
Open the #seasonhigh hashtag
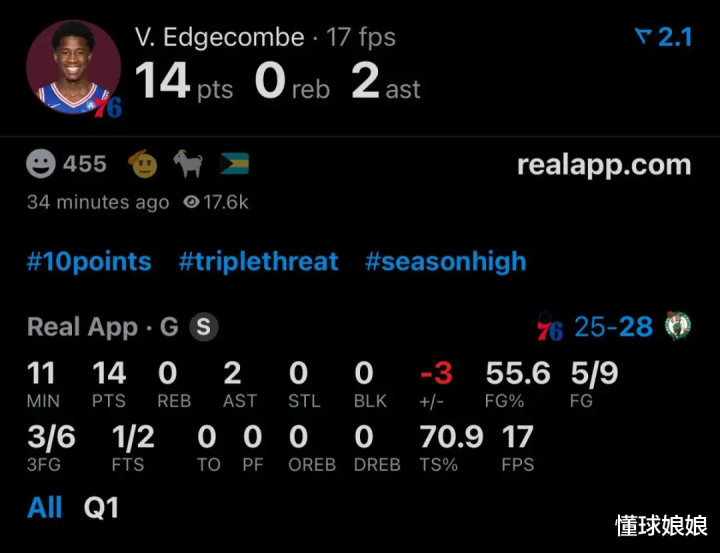point(445,262)
